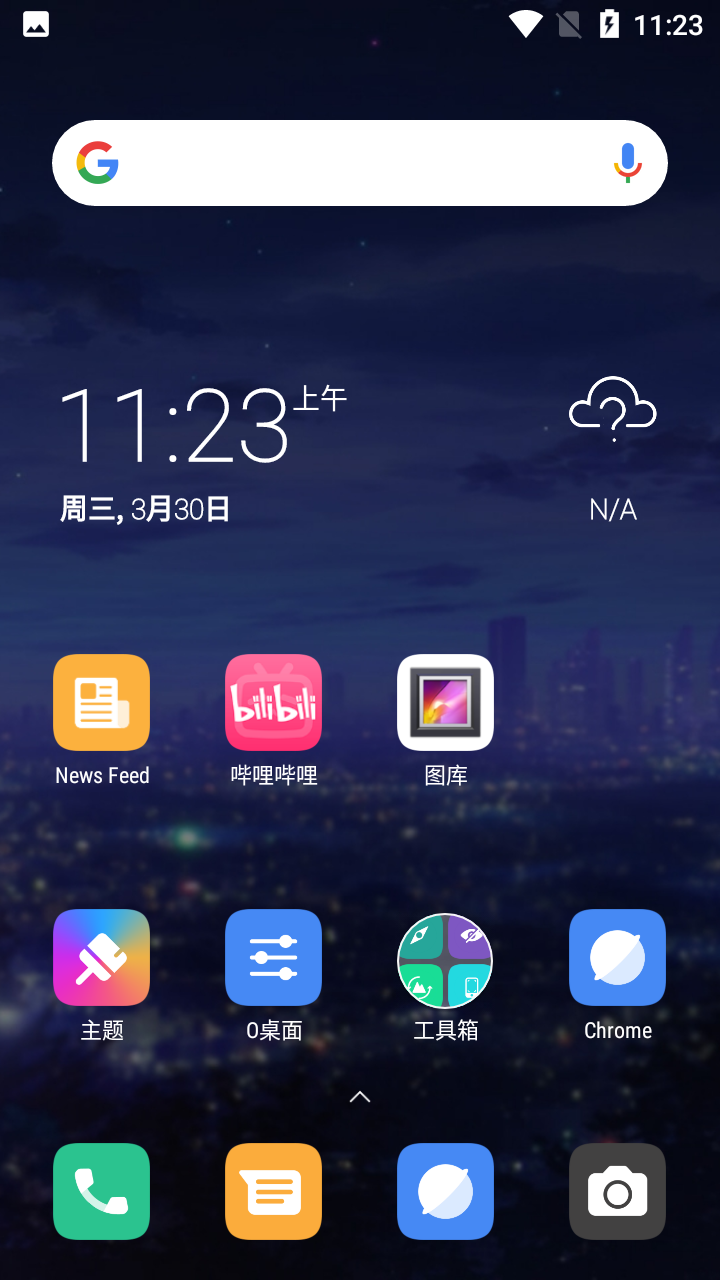Open the 主题 themes app
This screenshot has height=1280, width=720.
pyautogui.click(x=101, y=957)
